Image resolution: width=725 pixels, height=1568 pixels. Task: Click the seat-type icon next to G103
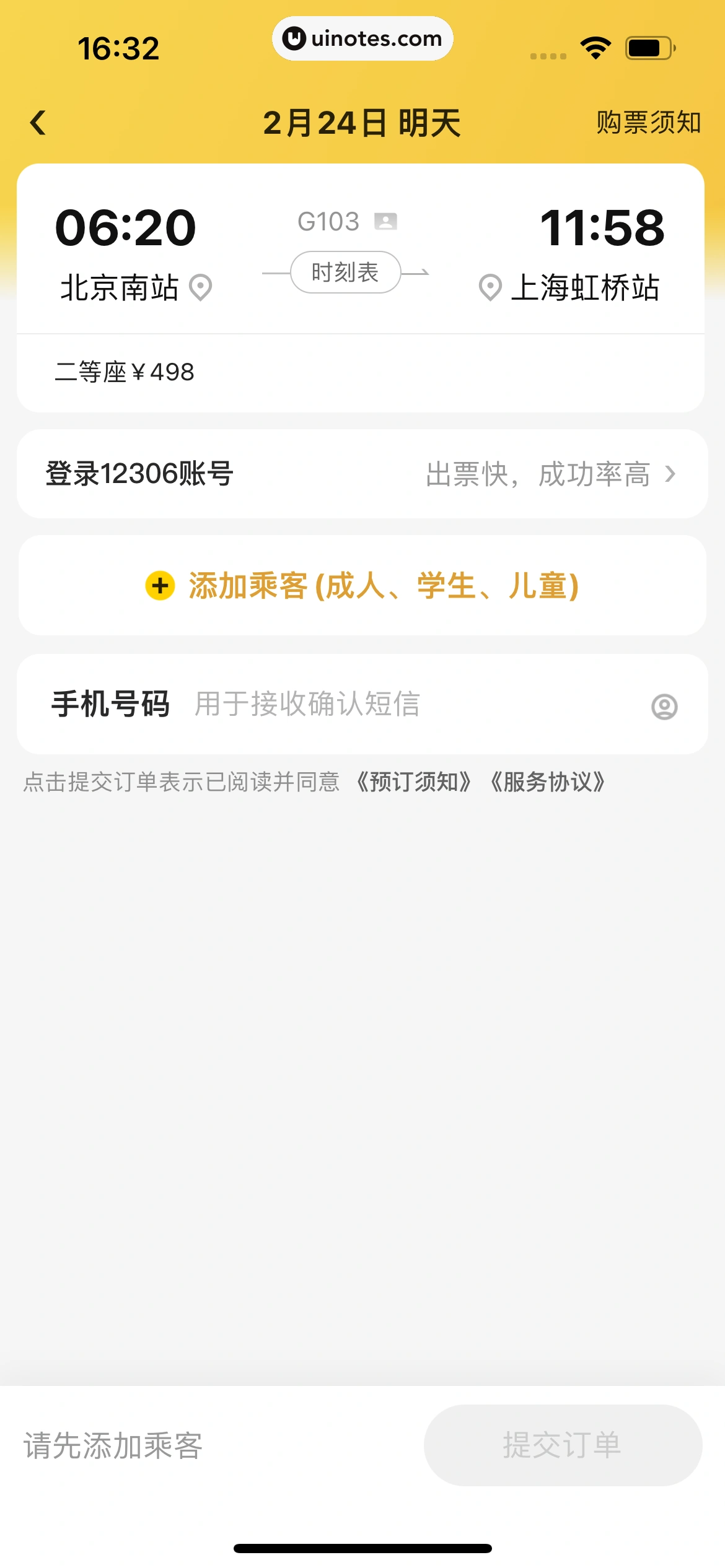coord(385,221)
